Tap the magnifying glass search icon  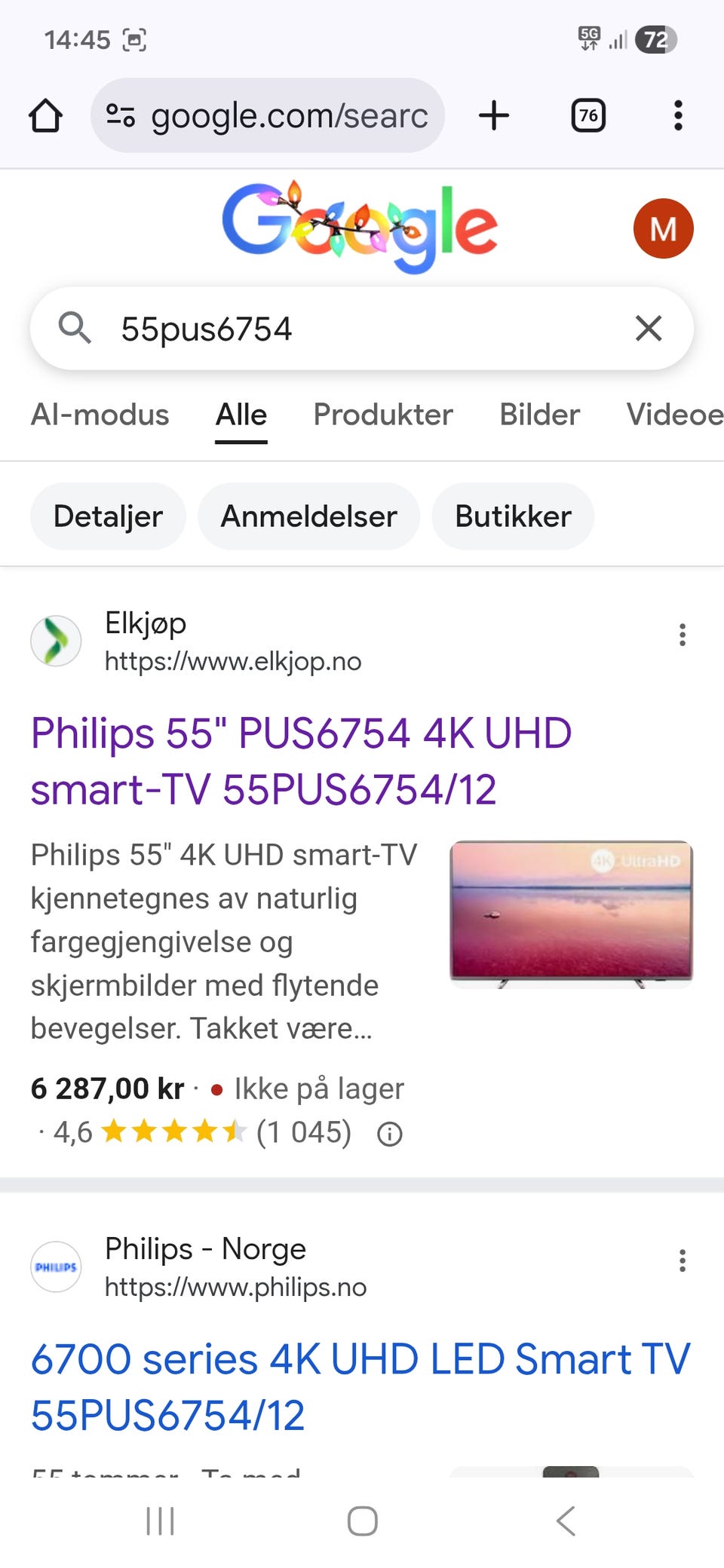coord(75,328)
